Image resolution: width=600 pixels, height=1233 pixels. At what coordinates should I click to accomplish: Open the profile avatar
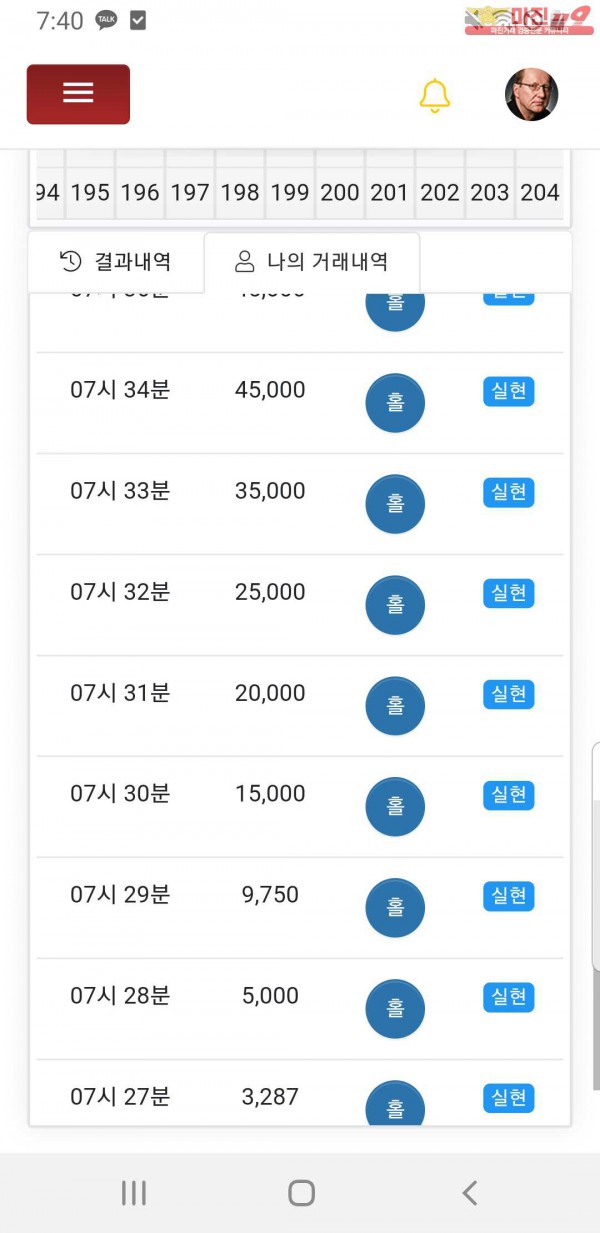[531, 95]
